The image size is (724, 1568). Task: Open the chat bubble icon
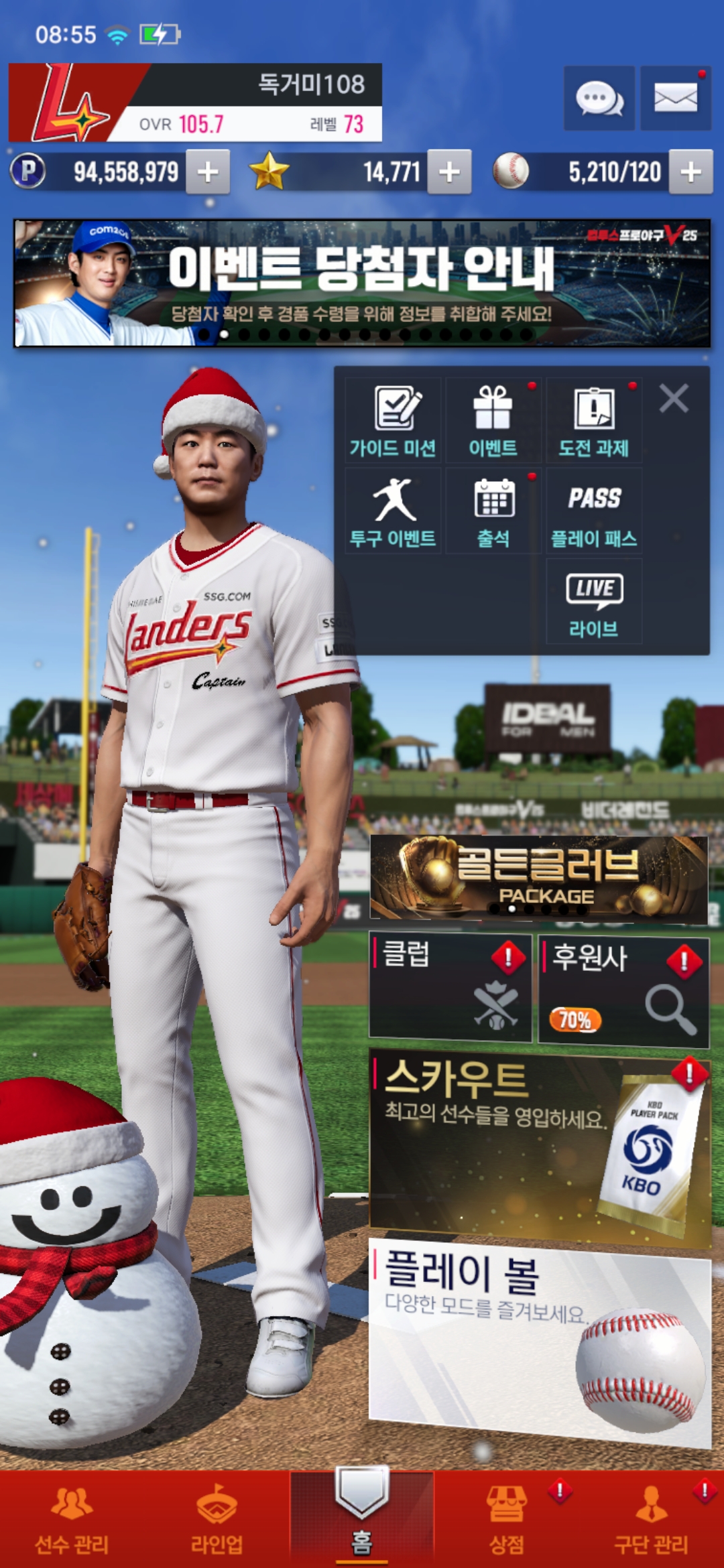(x=599, y=99)
